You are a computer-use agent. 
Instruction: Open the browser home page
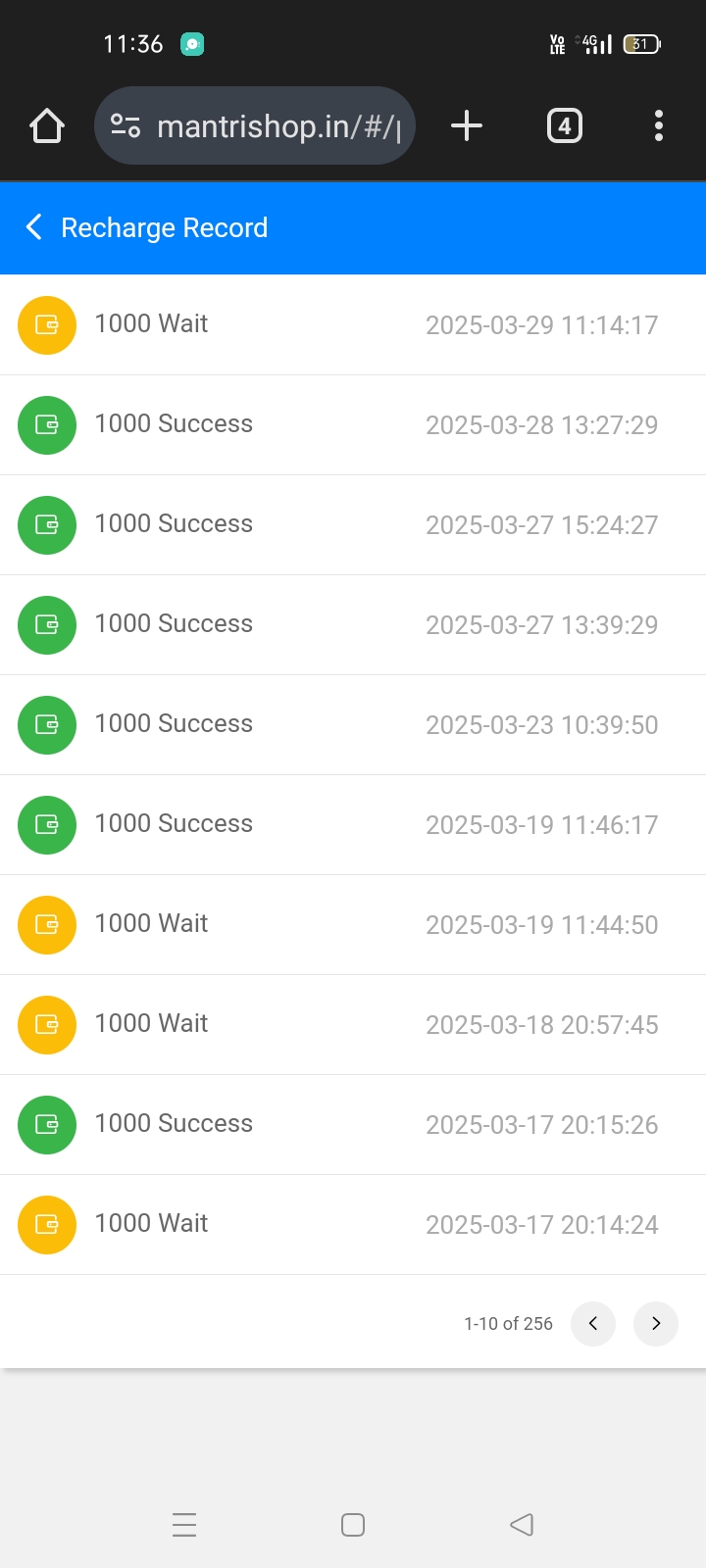click(x=47, y=126)
